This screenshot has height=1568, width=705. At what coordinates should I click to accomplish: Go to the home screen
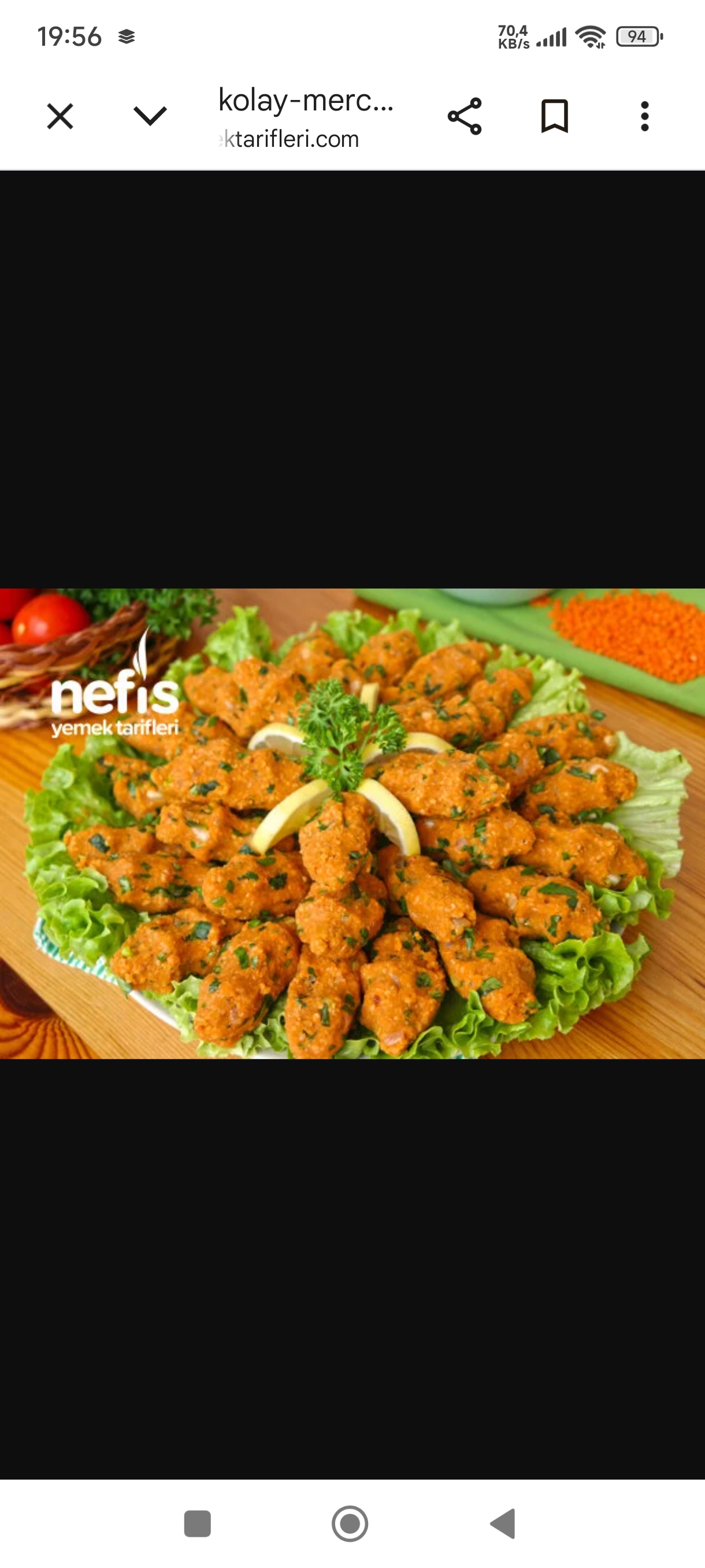pyautogui.click(x=350, y=1523)
